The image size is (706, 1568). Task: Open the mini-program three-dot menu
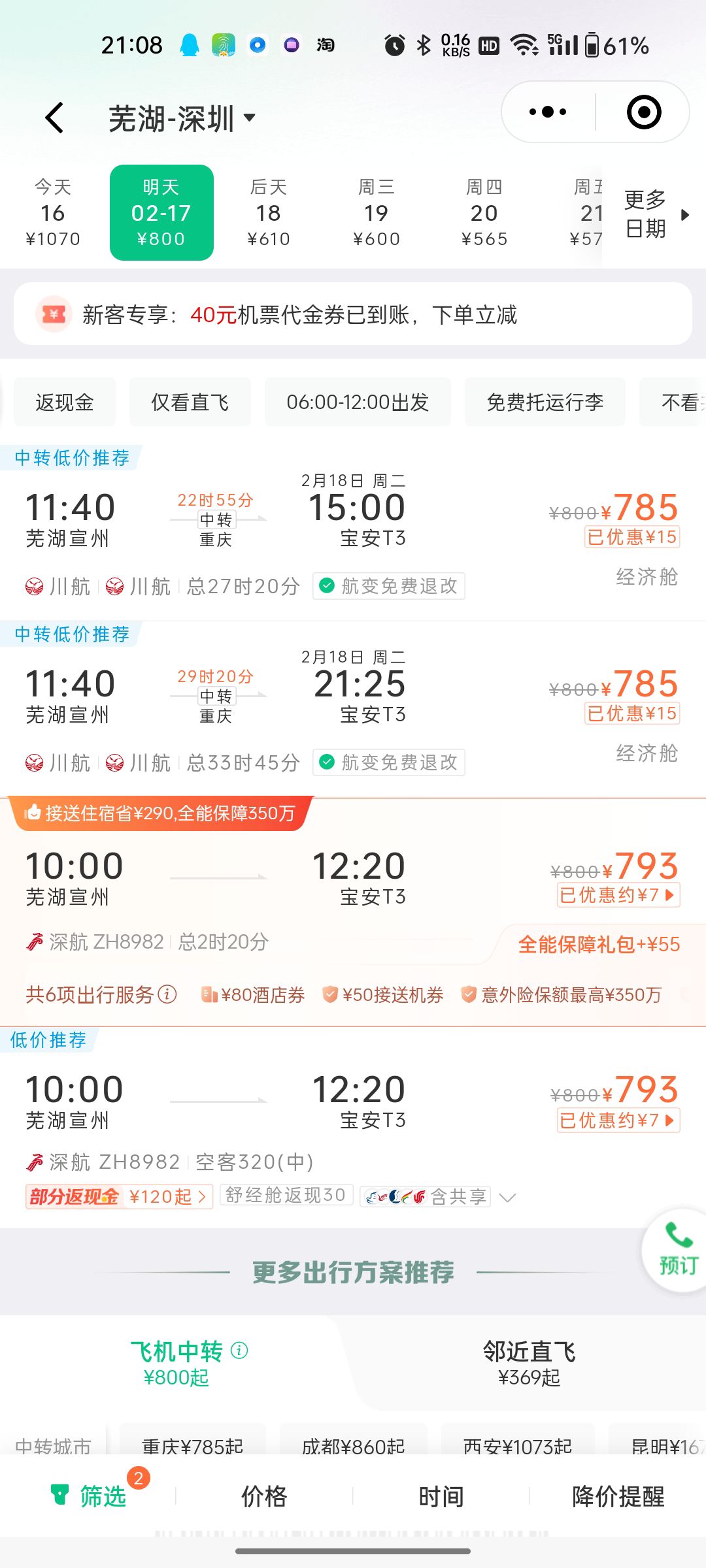coord(548,112)
